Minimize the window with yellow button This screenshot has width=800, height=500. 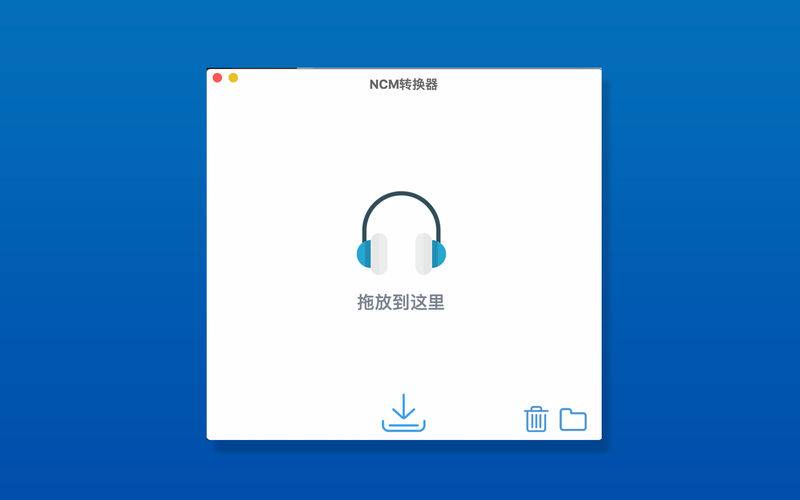coord(233,77)
